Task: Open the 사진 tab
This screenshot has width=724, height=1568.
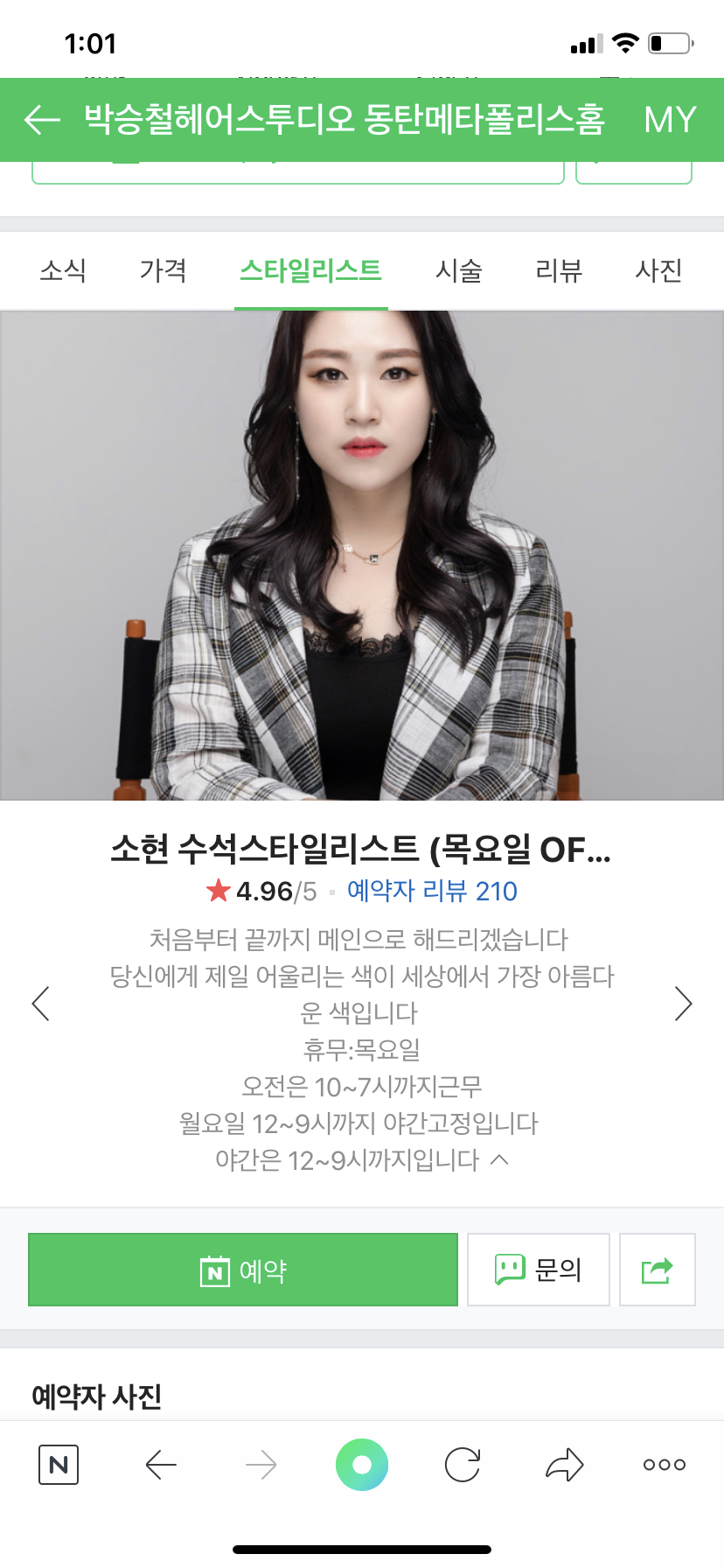Action: click(x=658, y=270)
